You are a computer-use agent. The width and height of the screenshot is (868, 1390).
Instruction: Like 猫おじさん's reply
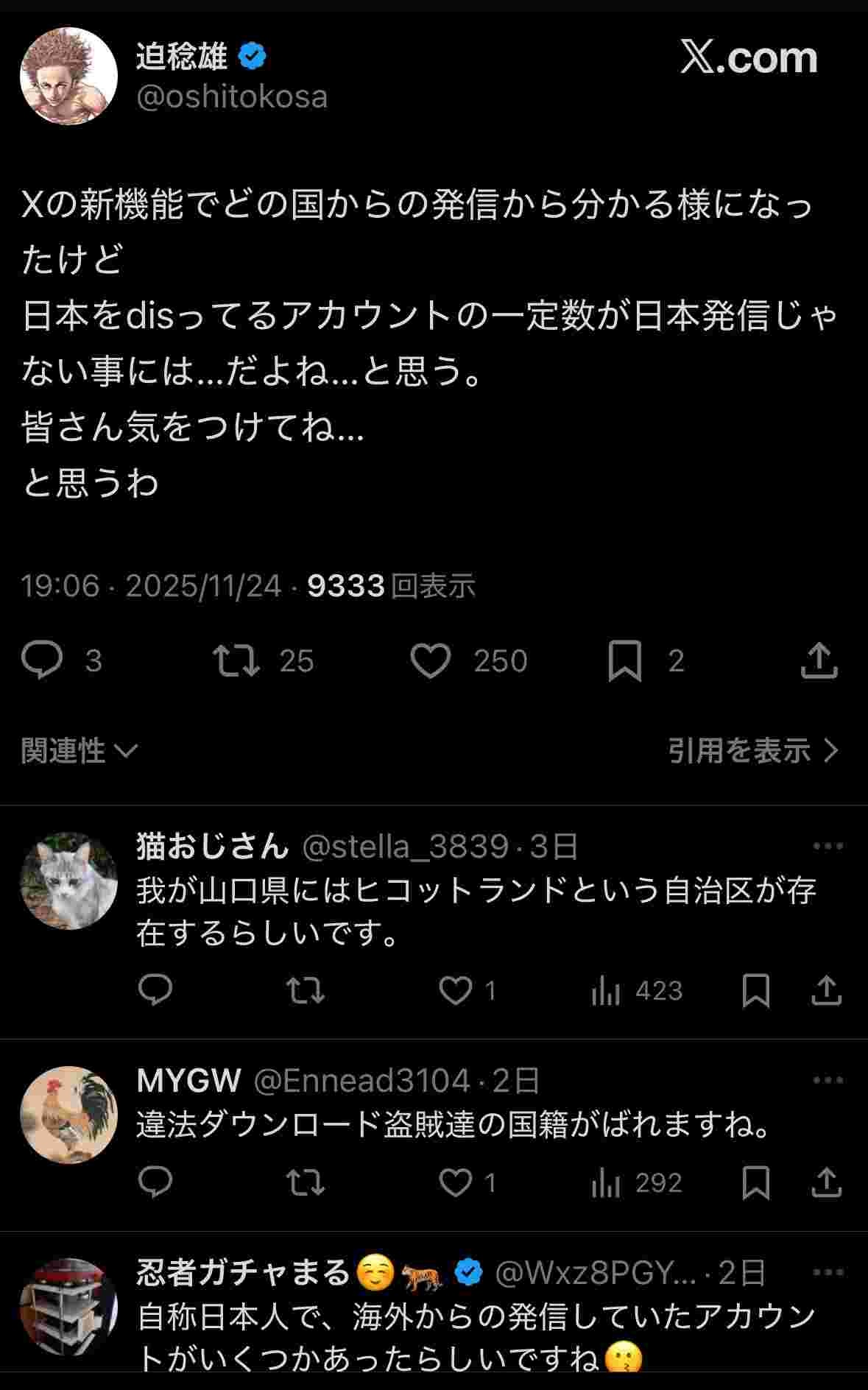pyautogui.click(x=456, y=990)
